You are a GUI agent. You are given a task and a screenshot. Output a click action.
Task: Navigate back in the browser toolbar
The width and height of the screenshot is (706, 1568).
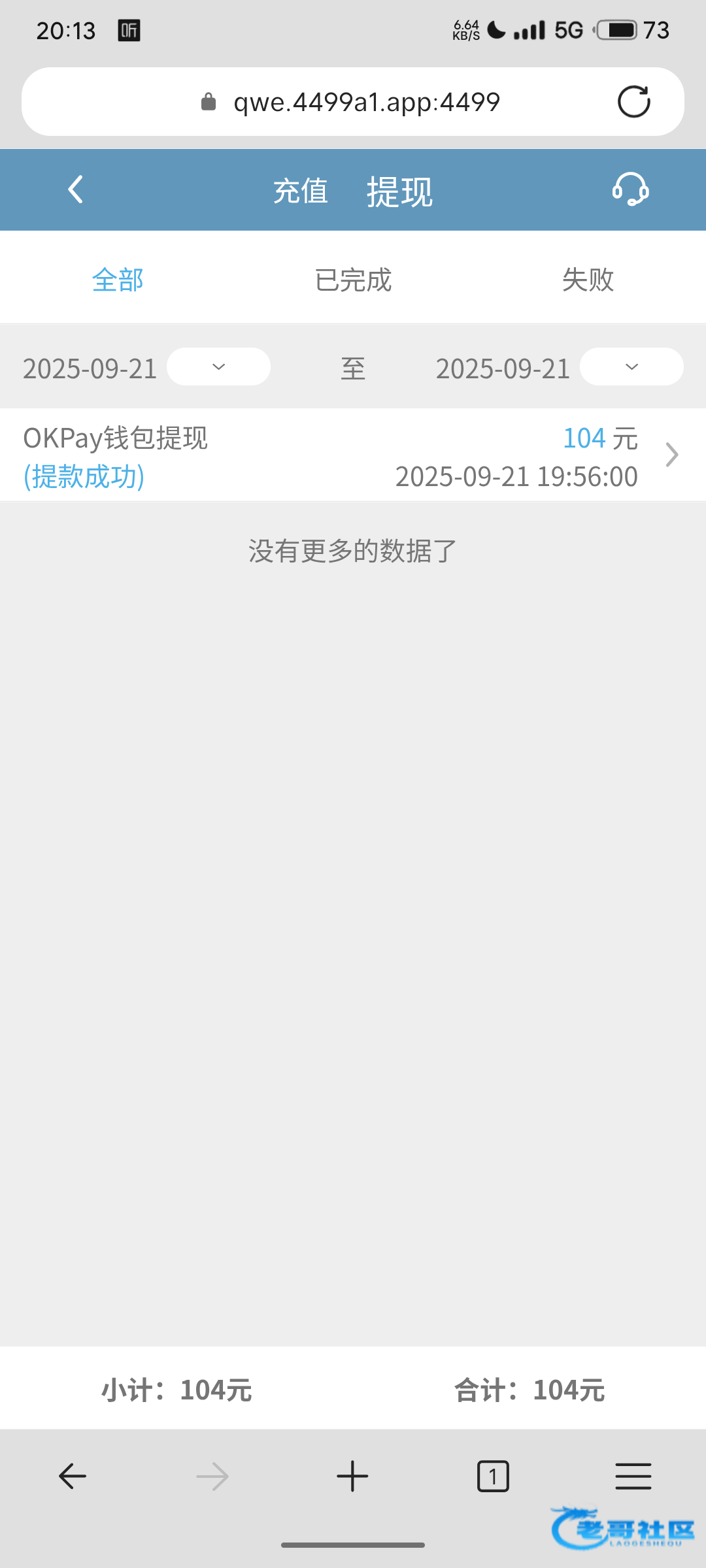(73, 1477)
